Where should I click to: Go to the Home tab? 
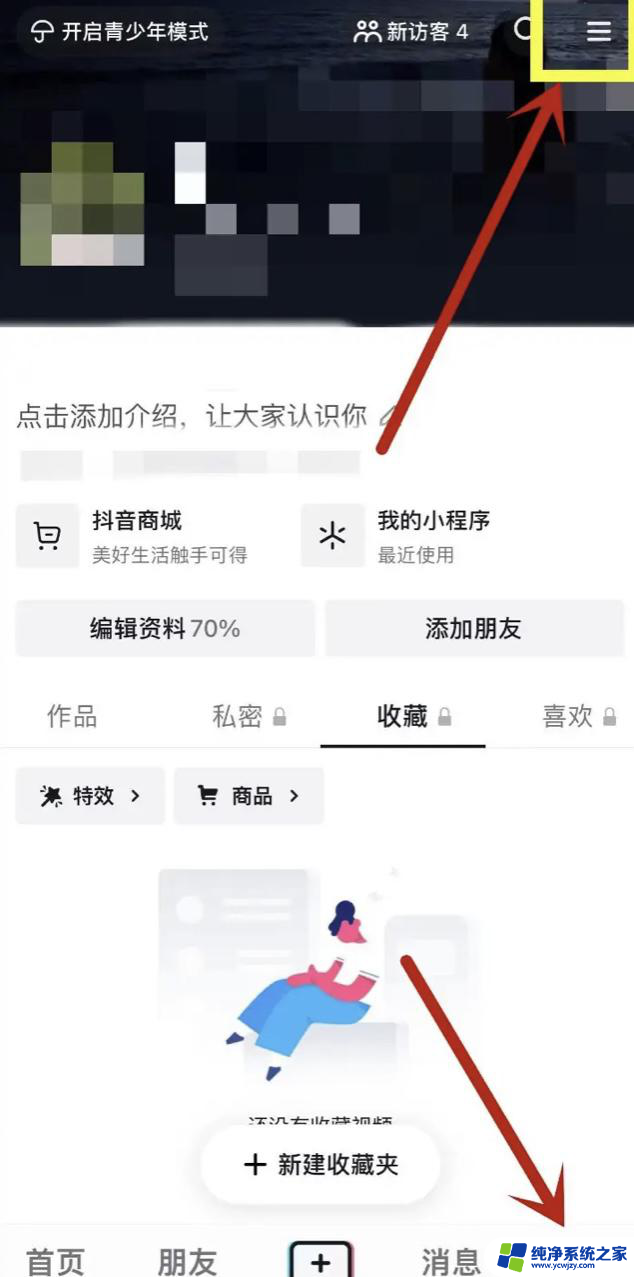(55, 1260)
